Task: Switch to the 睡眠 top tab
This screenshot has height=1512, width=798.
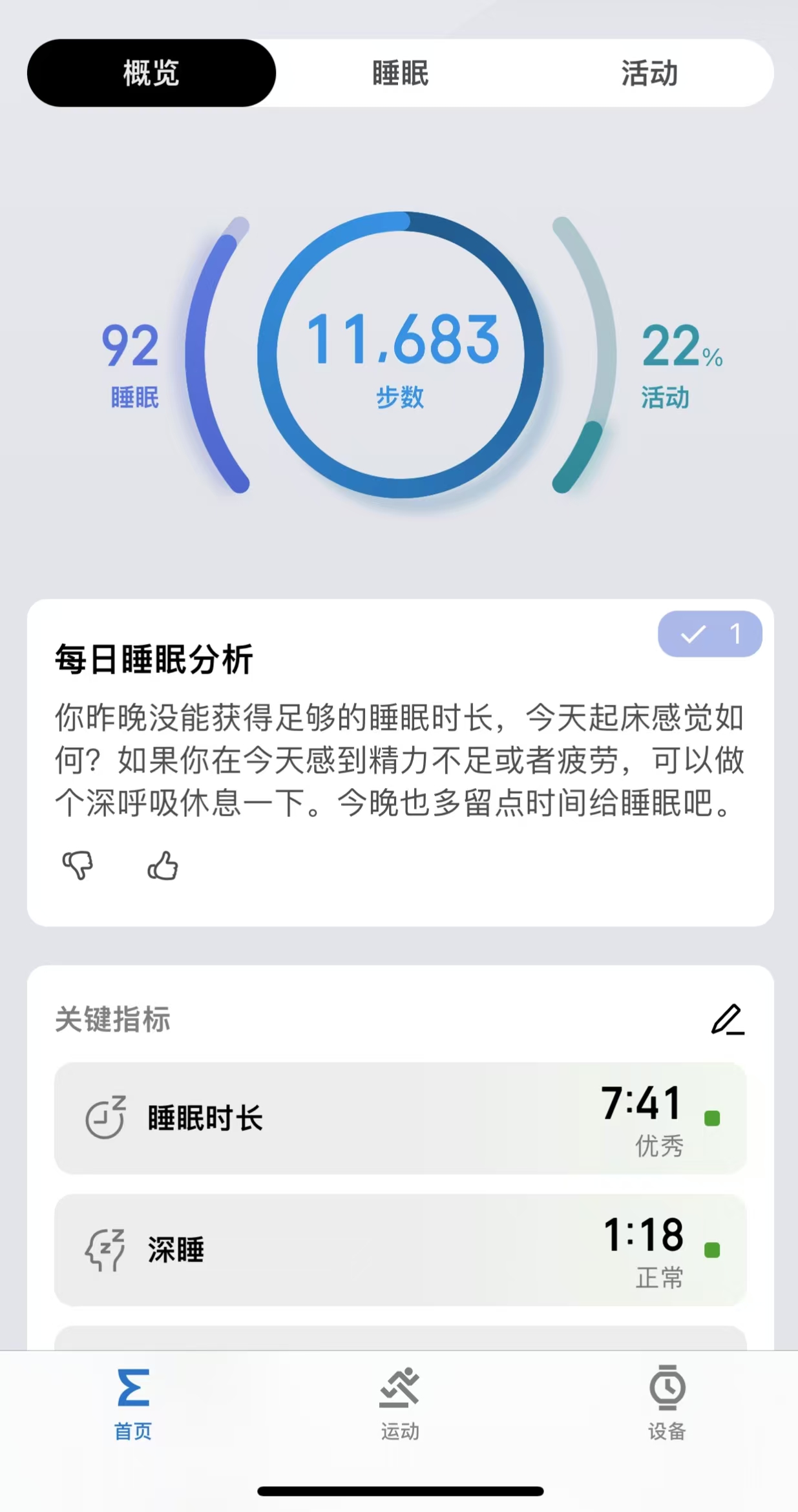Action: (400, 73)
